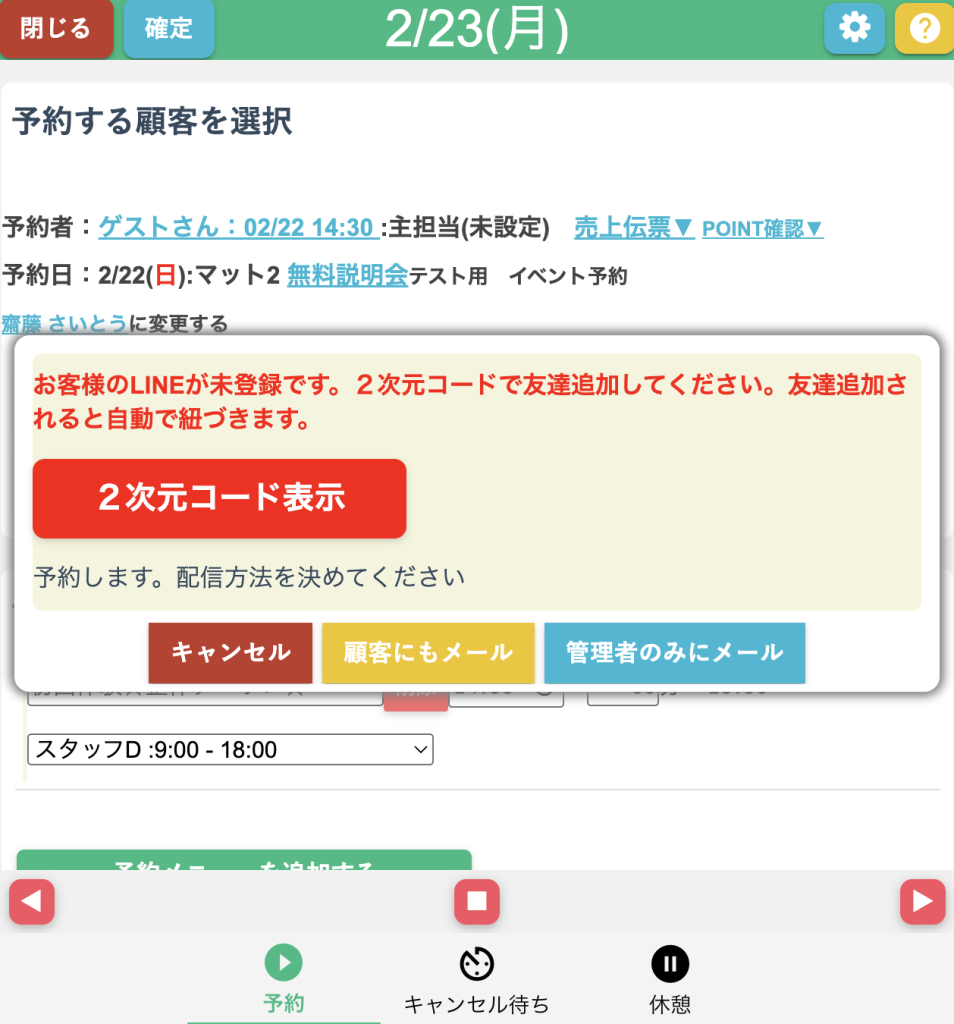Viewport: 954px width, 1024px height.
Task: Tap the red stop square button
Action: point(477,902)
